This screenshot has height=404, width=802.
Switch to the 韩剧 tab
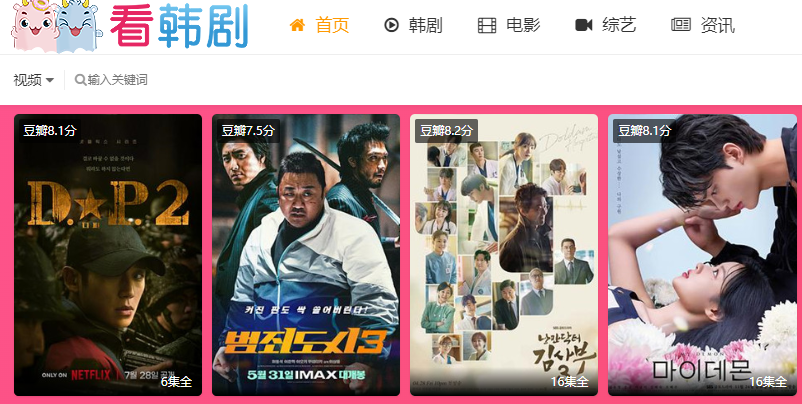click(x=414, y=25)
